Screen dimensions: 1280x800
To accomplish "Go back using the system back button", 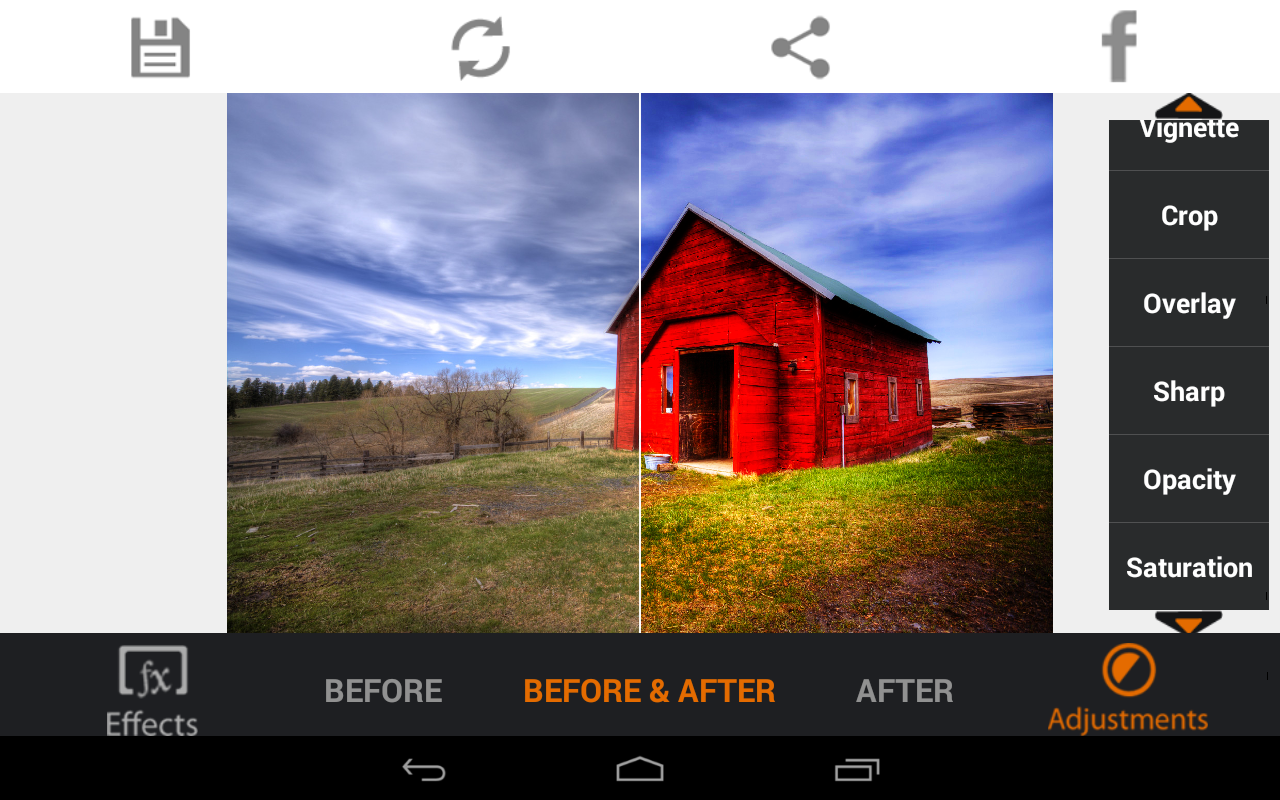I will [x=424, y=769].
